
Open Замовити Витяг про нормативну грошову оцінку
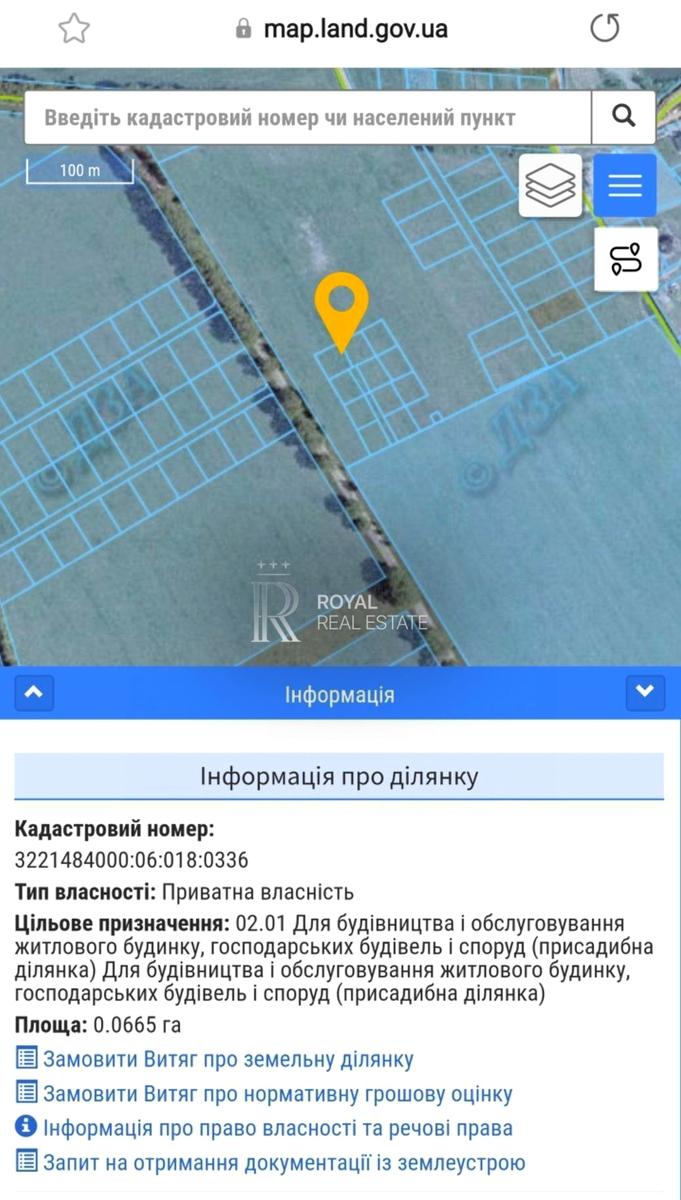(x=277, y=1094)
